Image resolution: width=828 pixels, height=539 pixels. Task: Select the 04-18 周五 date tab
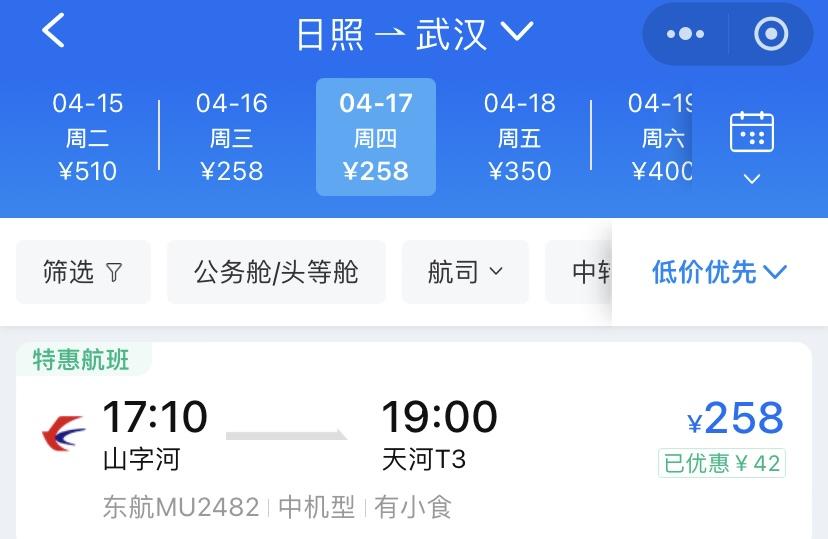(x=520, y=137)
